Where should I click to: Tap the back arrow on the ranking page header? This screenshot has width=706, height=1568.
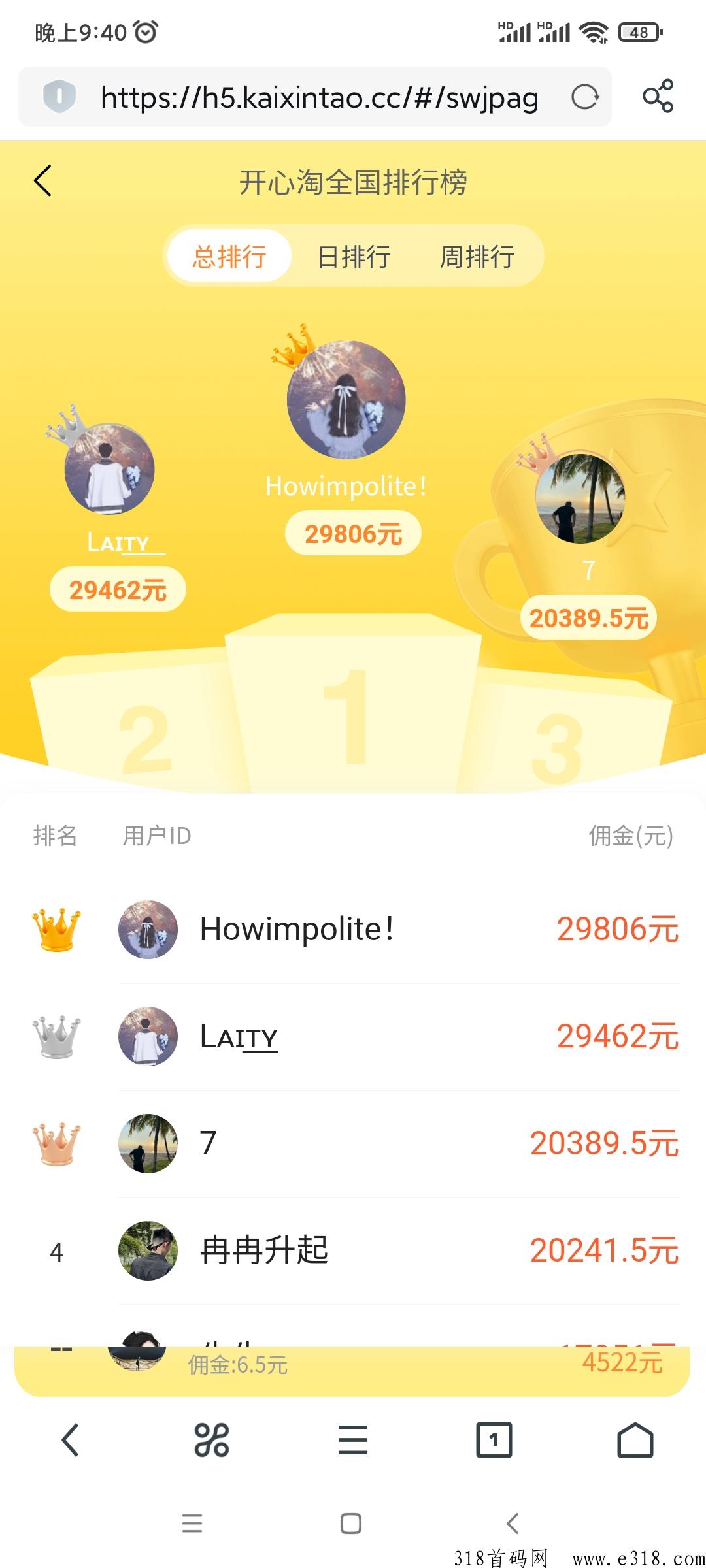(43, 180)
